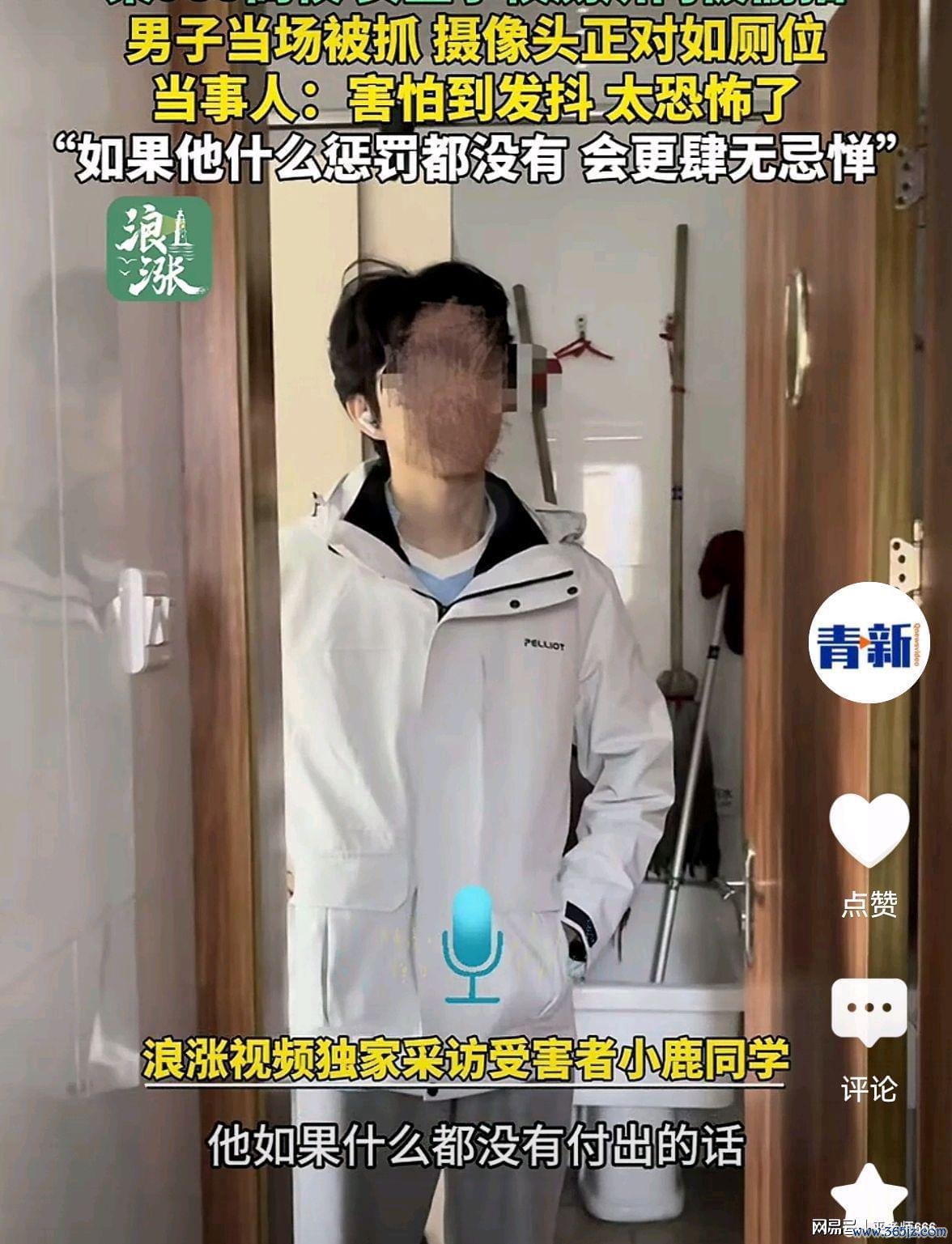Screen dimensions: 952x1244
Task: Open the 青新 uploader avatar profile
Action: tap(868, 642)
